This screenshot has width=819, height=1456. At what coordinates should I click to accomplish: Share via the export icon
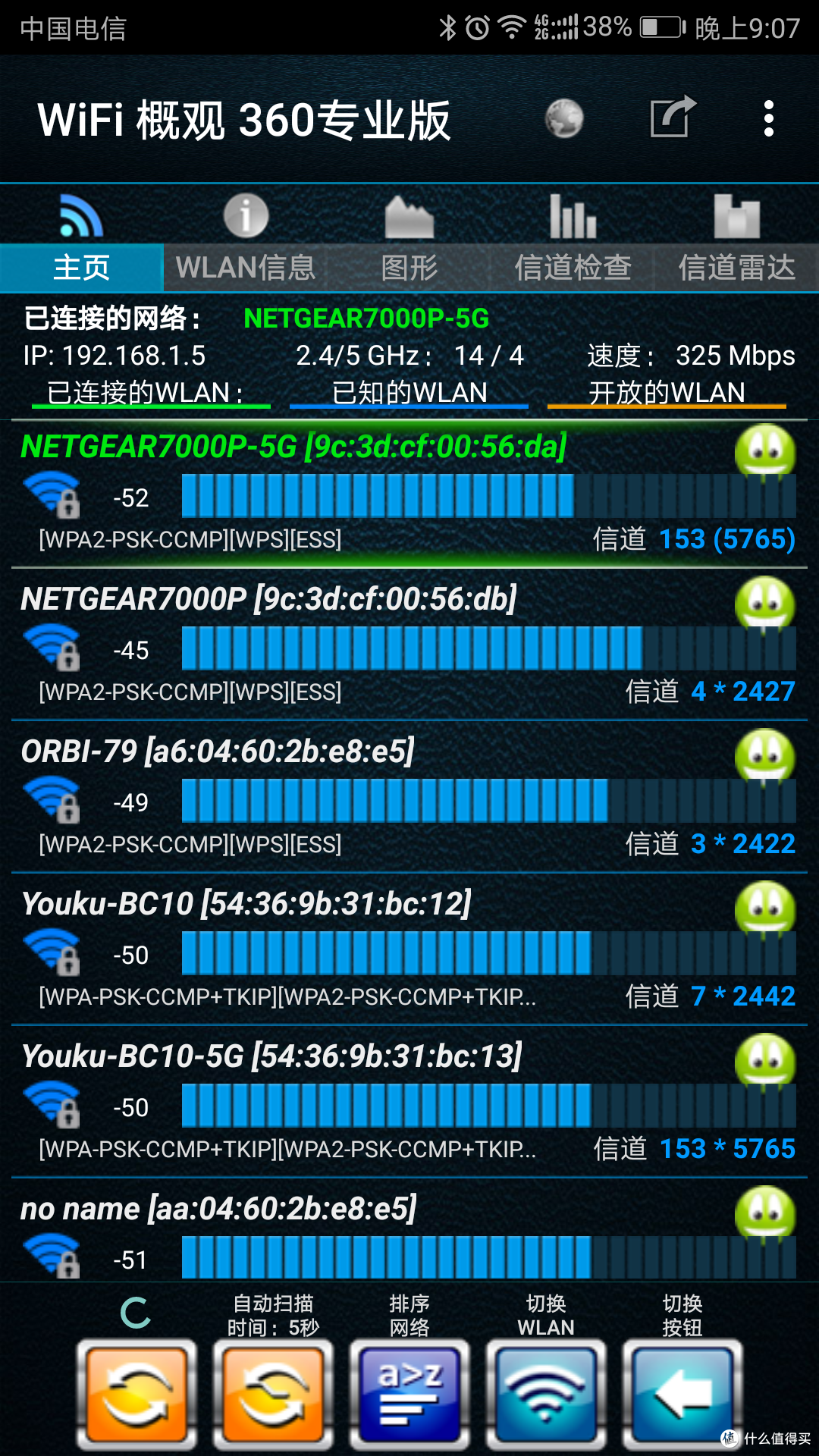coord(673,116)
